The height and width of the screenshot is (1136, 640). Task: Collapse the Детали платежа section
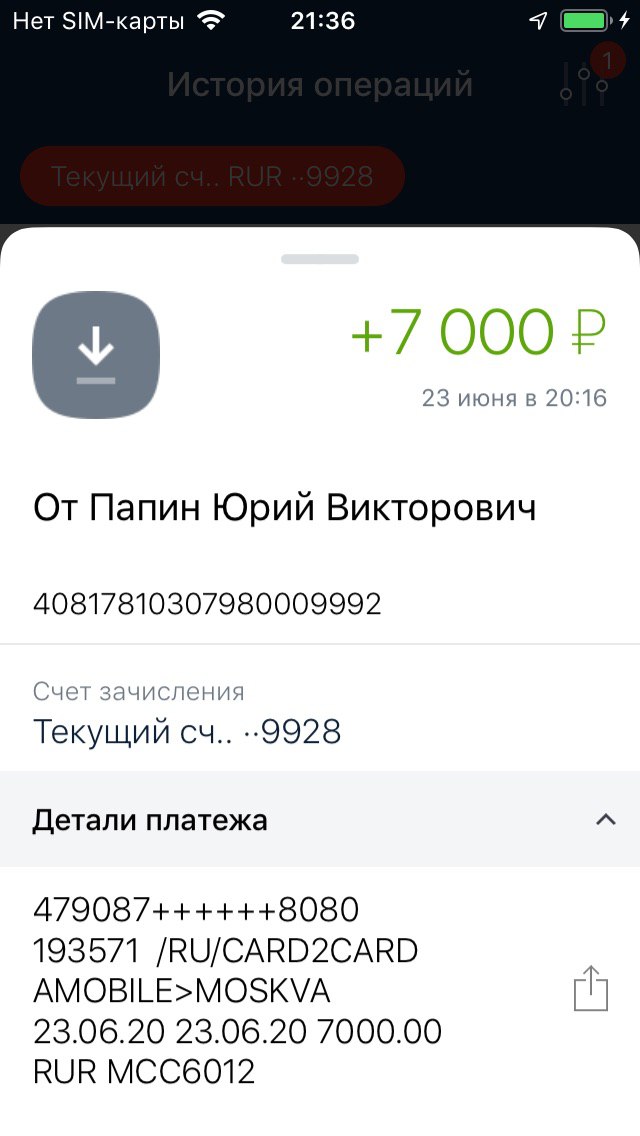605,819
